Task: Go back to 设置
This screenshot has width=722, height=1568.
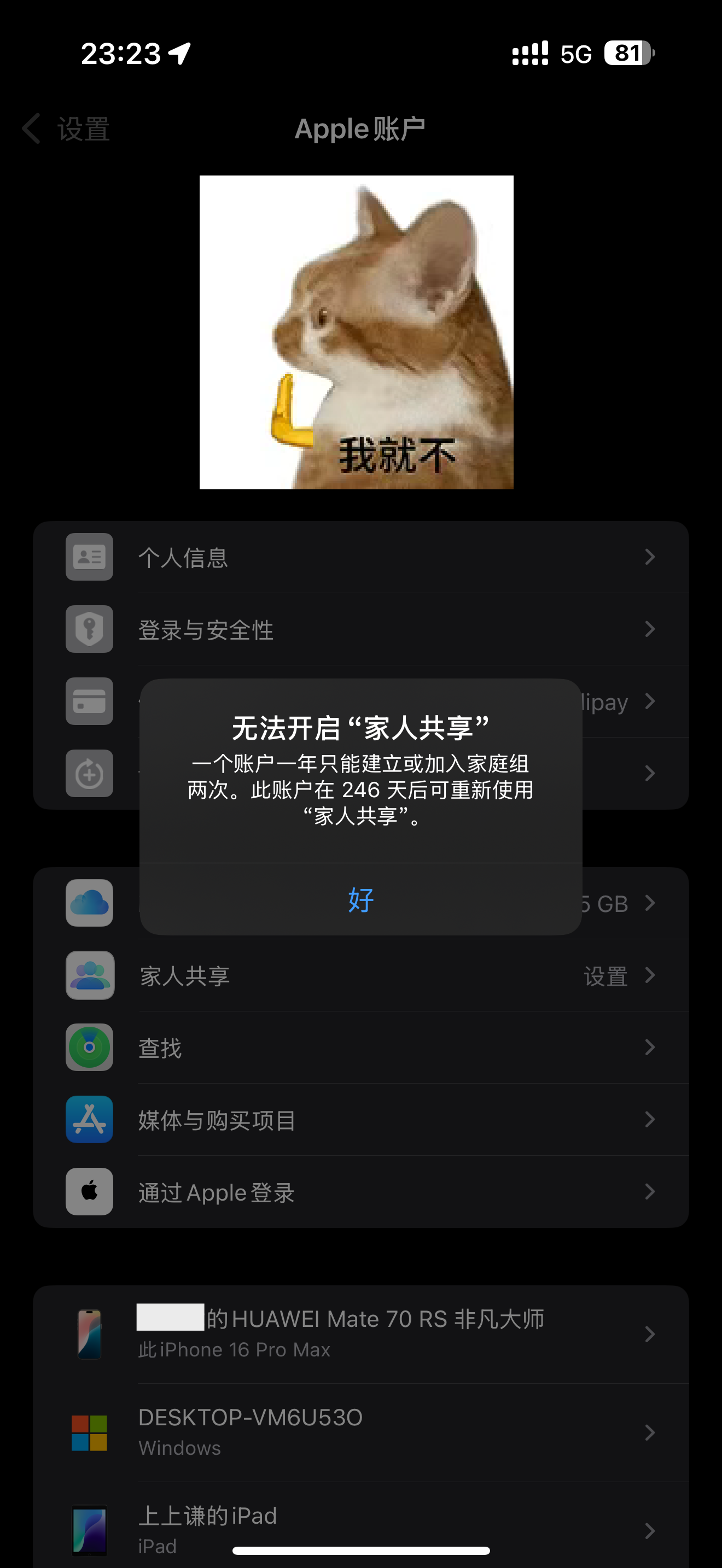Action: pos(66,129)
